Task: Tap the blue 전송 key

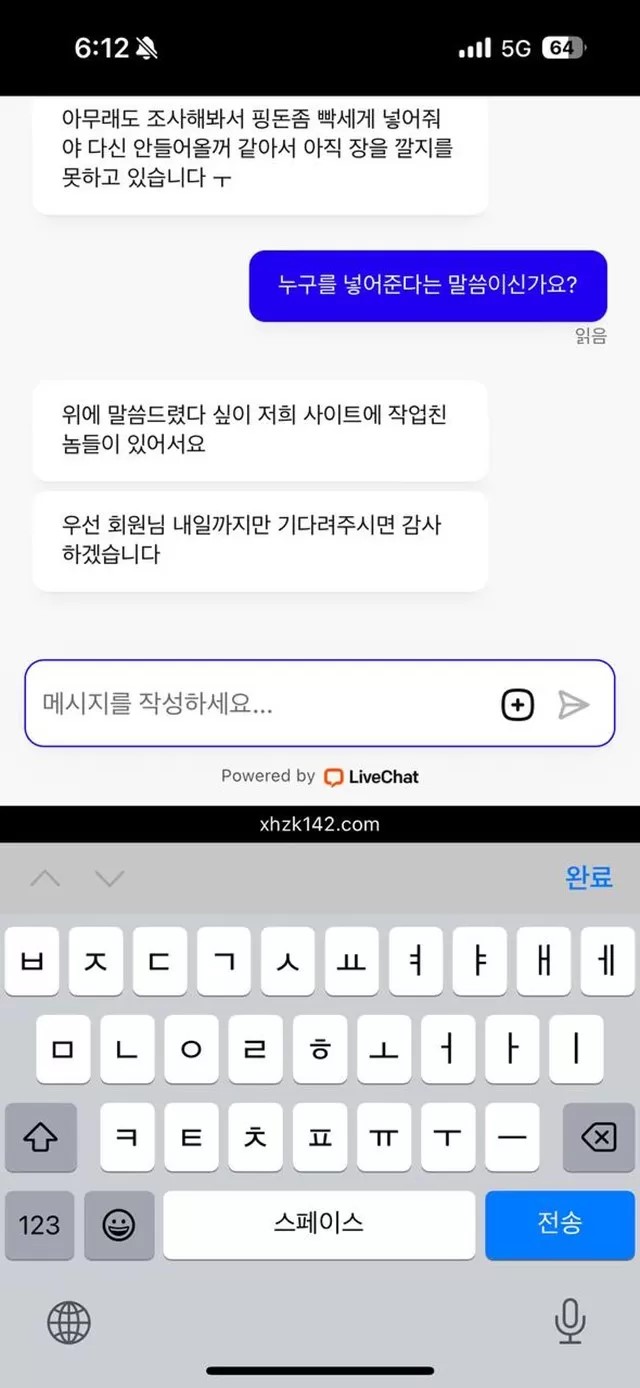Action: click(559, 1224)
